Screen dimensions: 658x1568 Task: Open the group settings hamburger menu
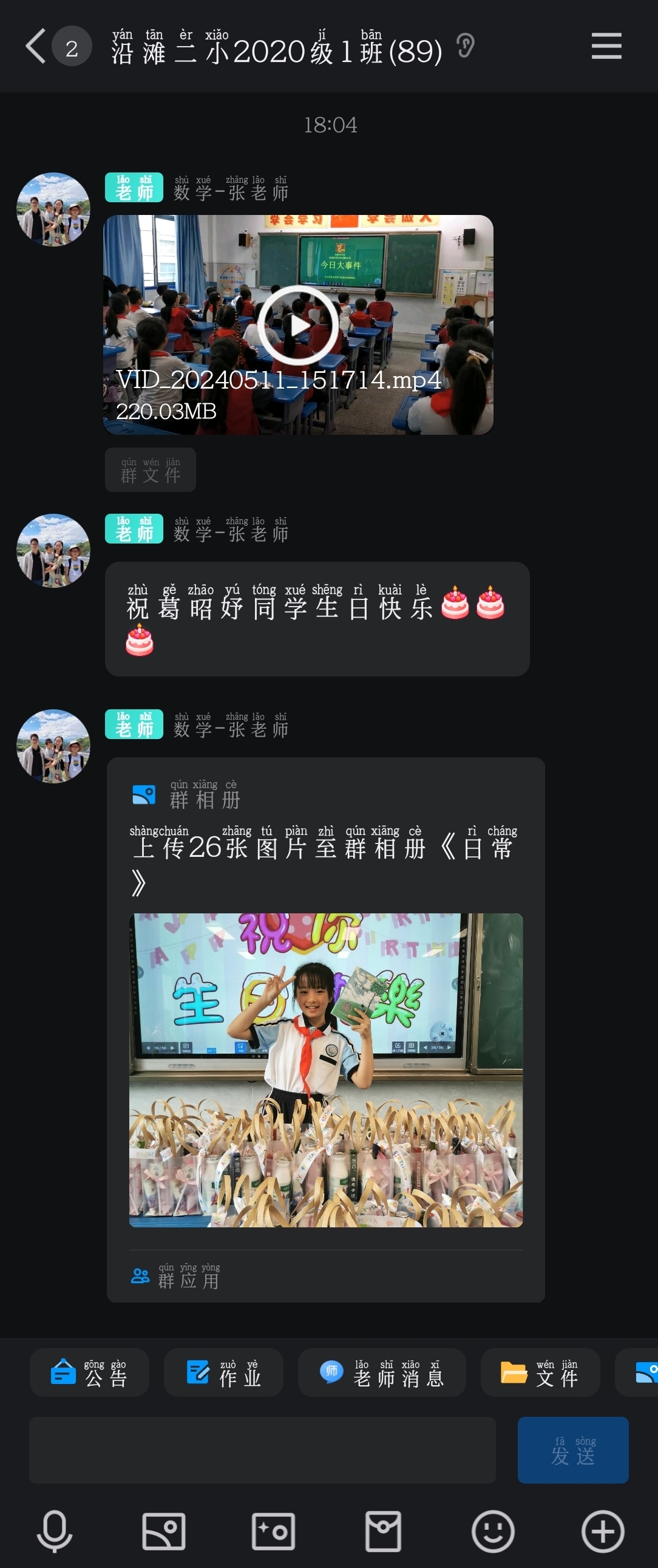click(x=606, y=46)
